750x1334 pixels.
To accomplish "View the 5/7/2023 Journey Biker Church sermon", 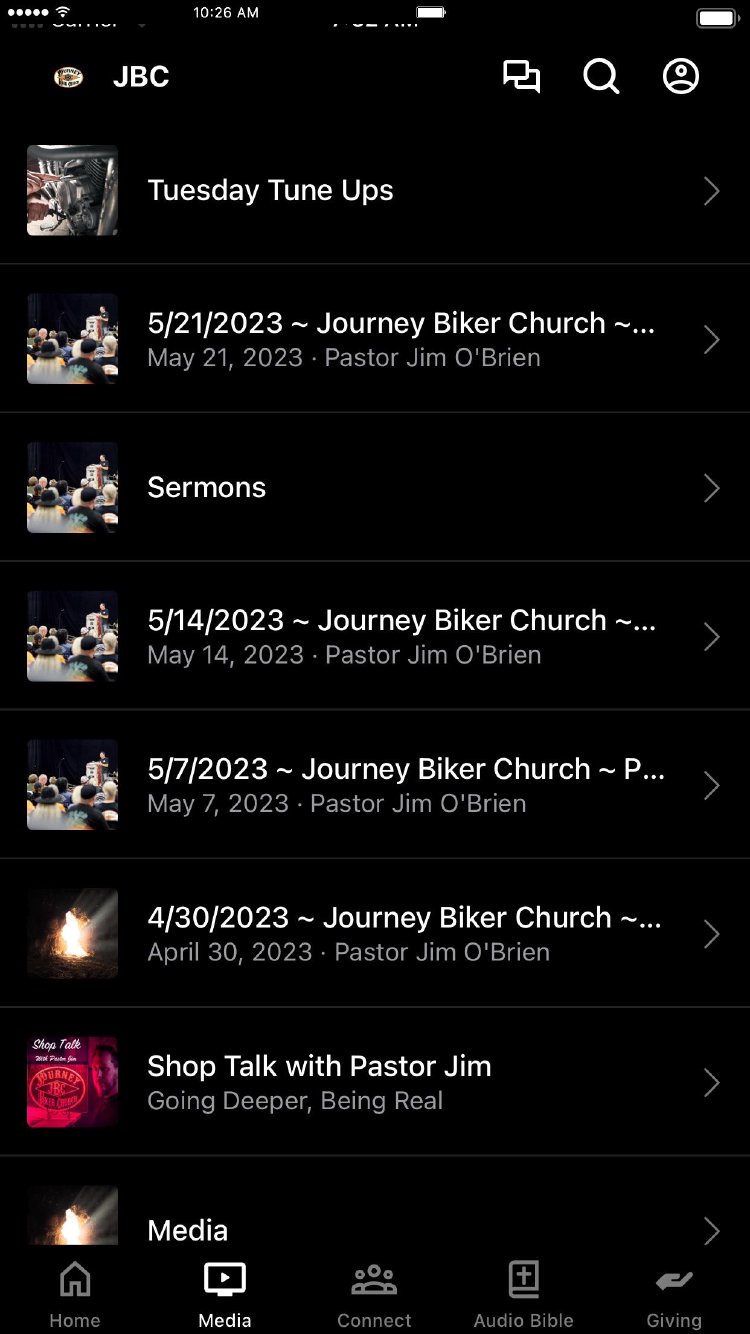I will click(x=374, y=785).
